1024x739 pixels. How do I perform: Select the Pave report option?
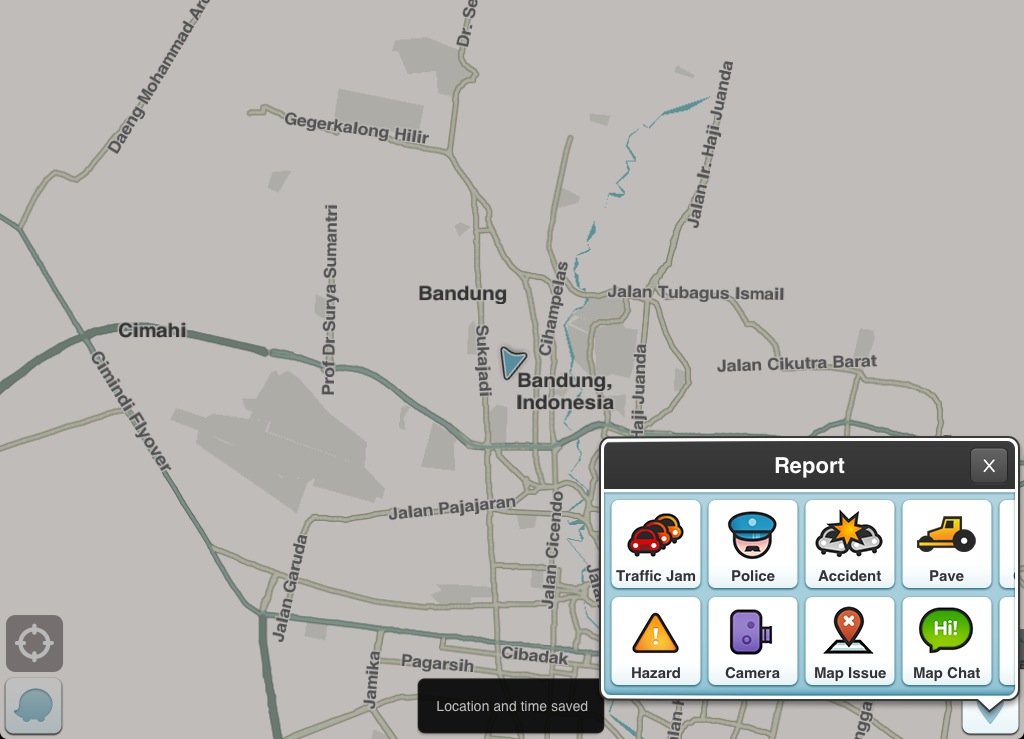[946, 544]
